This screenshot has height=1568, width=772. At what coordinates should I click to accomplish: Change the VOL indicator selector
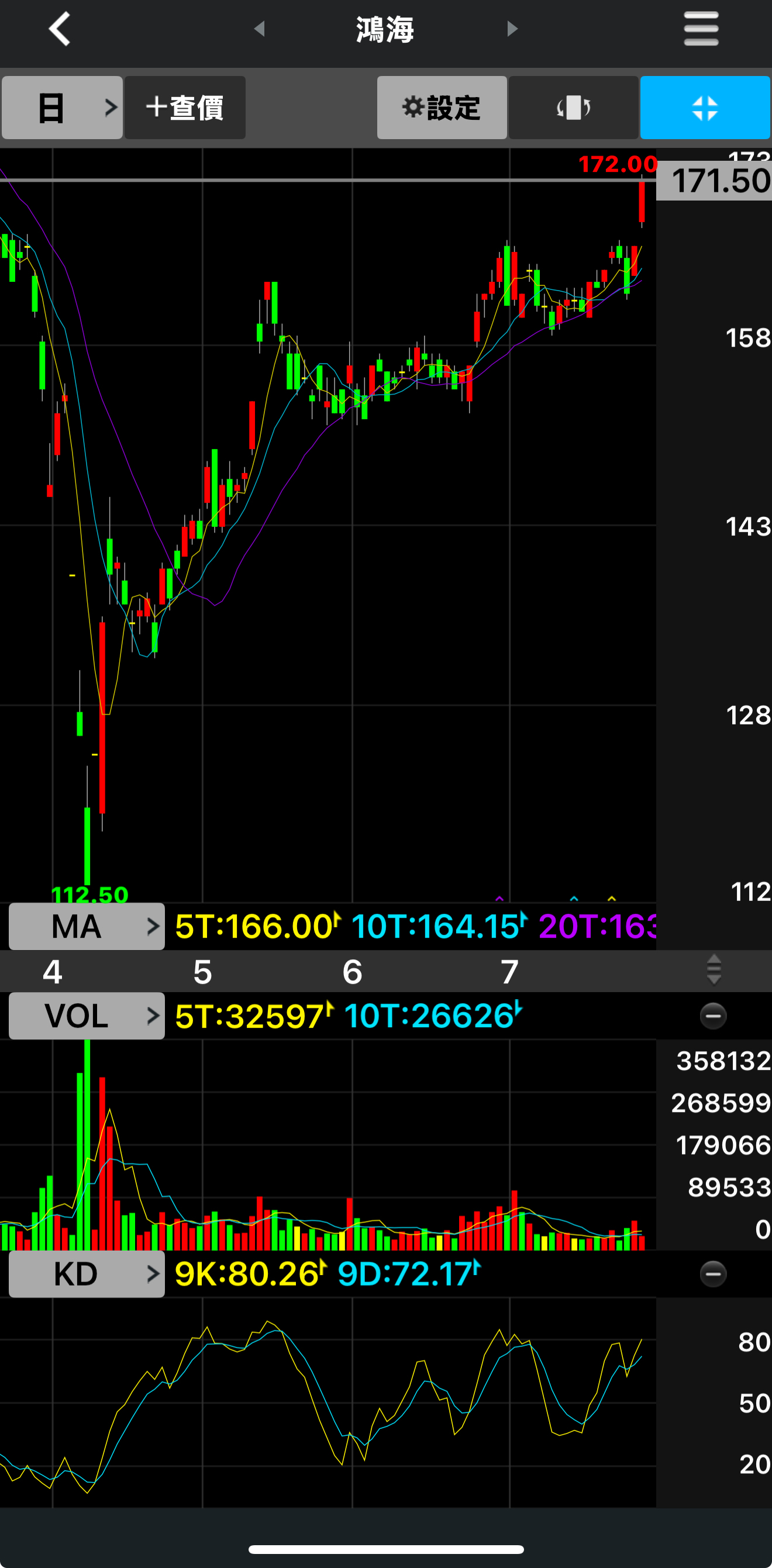[x=87, y=1016]
